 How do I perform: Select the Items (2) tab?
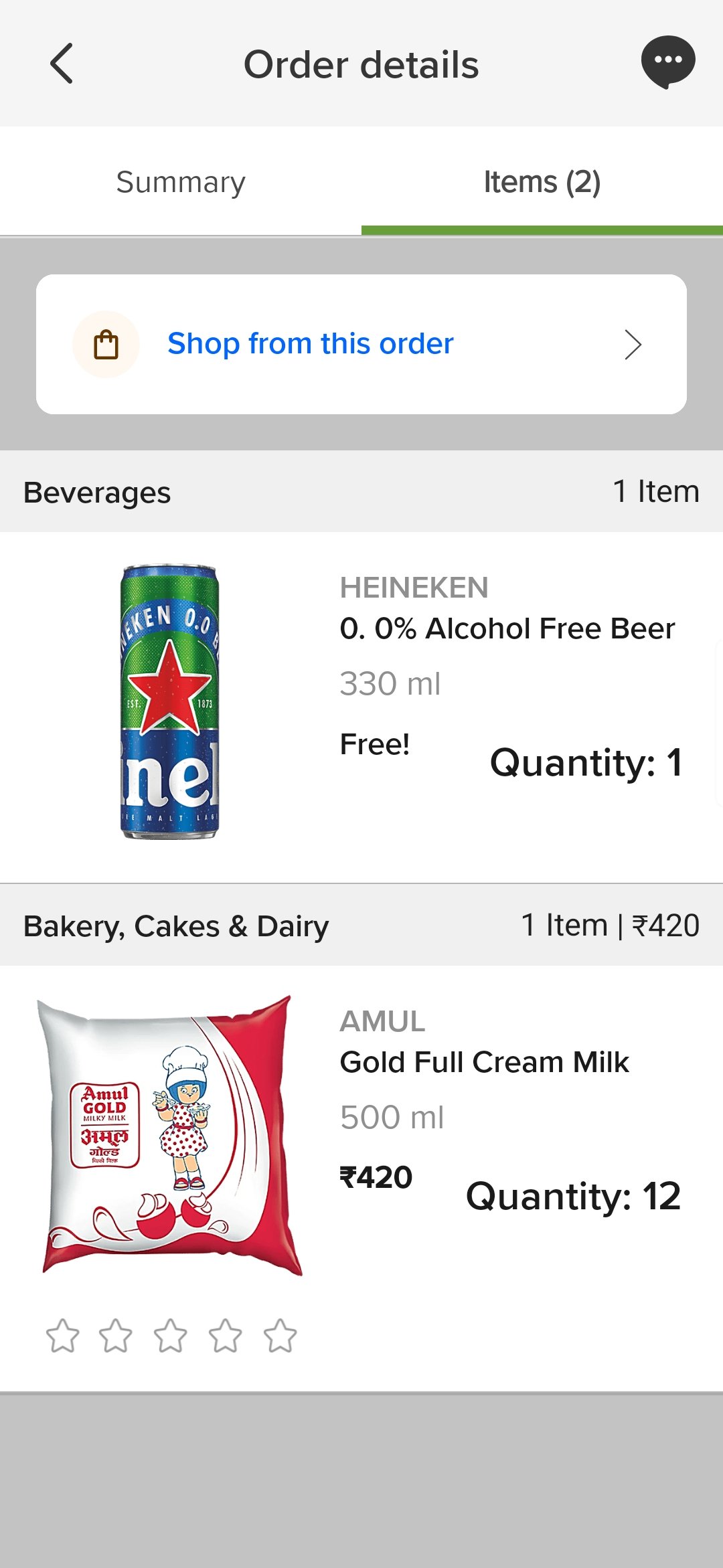pyautogui.click(x=542, y=182)
